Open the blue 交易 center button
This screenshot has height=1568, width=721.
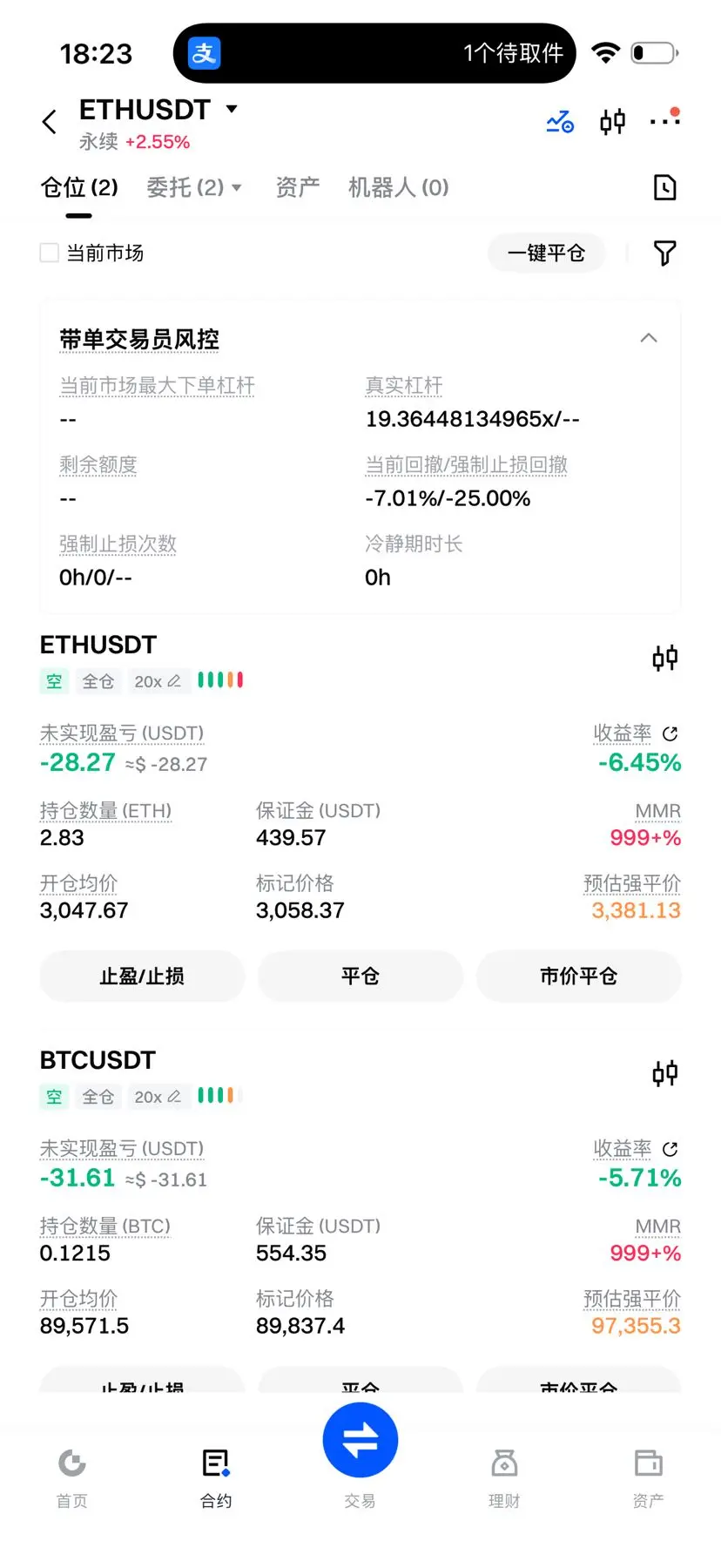pyautogui.click(x=360, y=1440)
